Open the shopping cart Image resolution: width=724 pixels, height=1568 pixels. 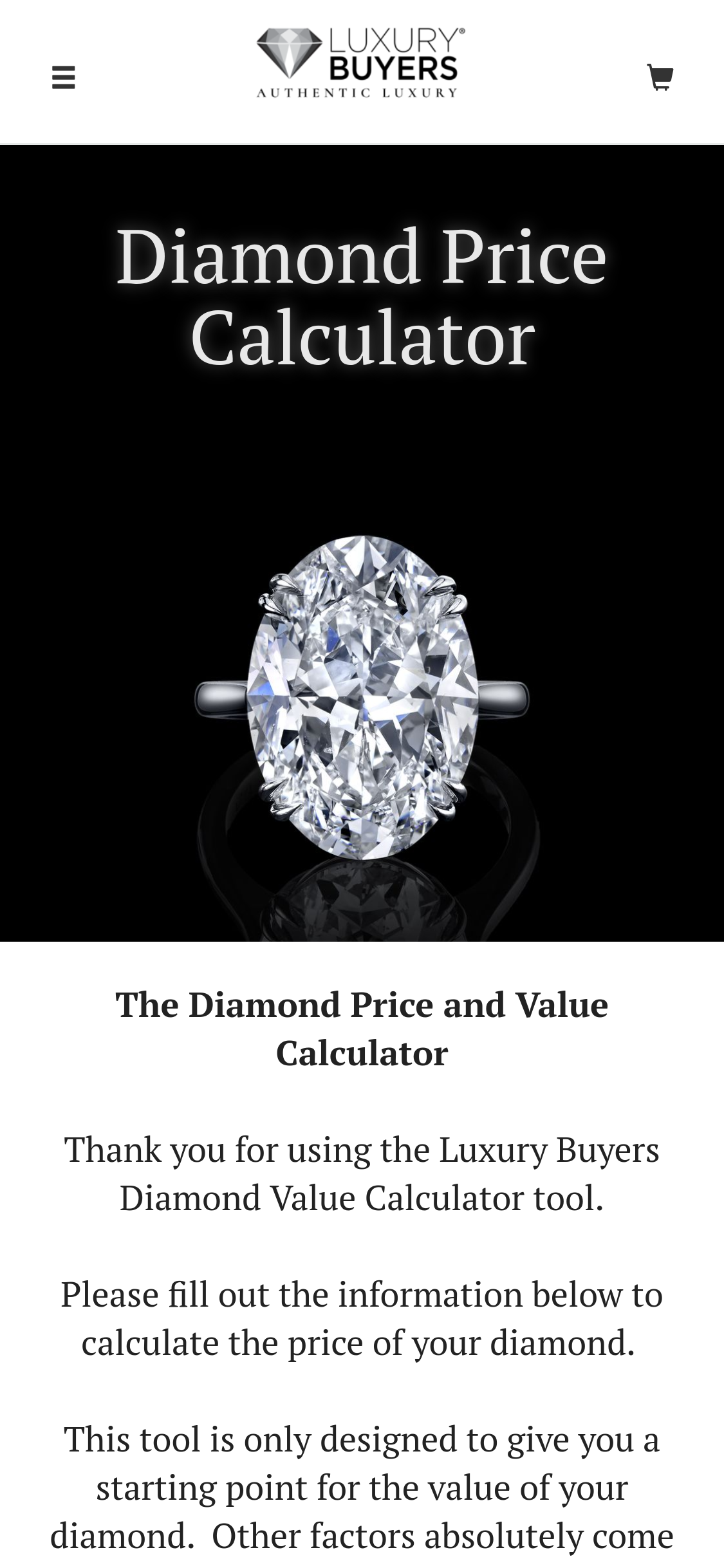[x=660, y=77]
